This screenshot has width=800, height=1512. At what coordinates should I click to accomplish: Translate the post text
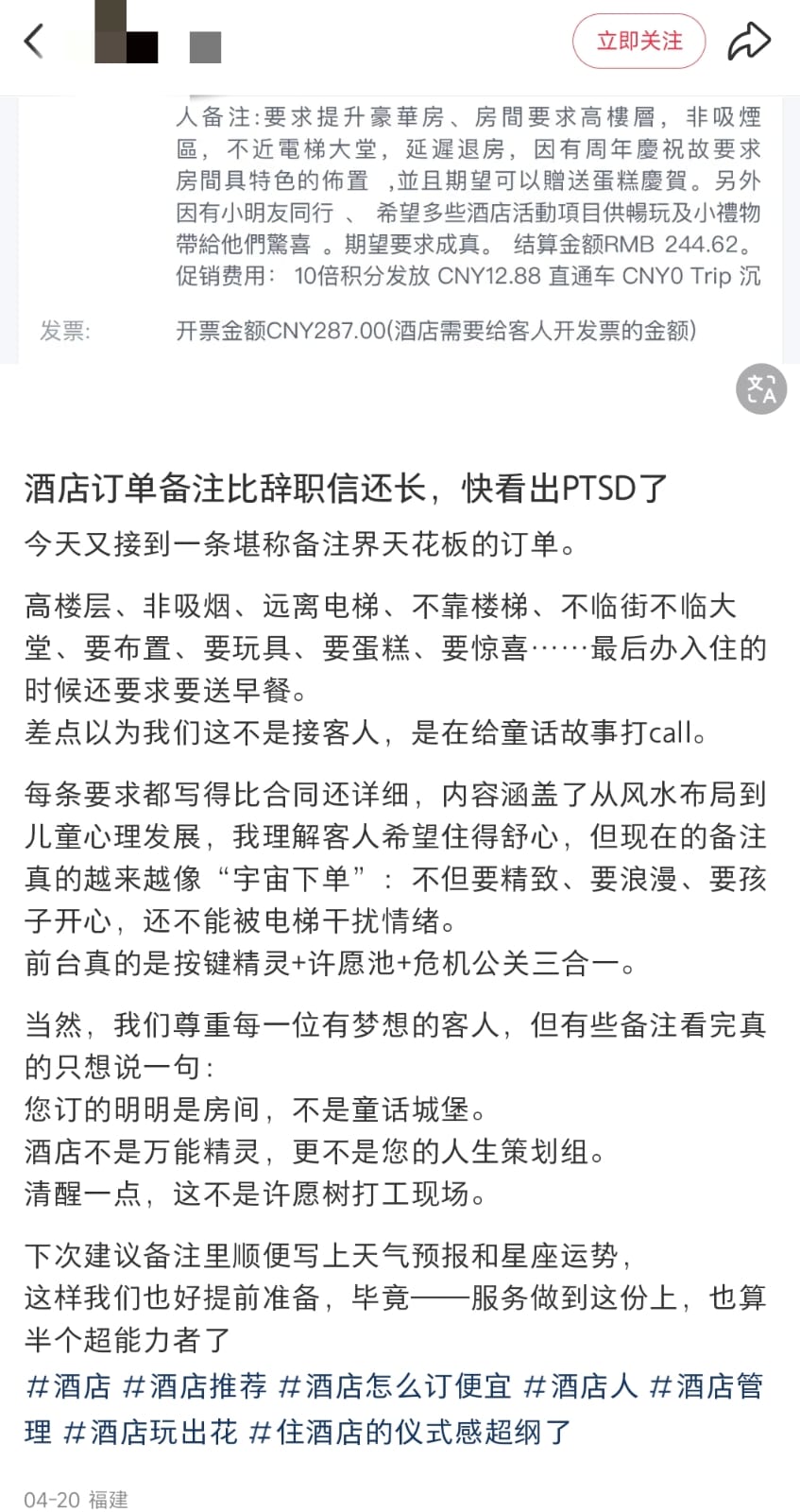[x=760, y=388]
